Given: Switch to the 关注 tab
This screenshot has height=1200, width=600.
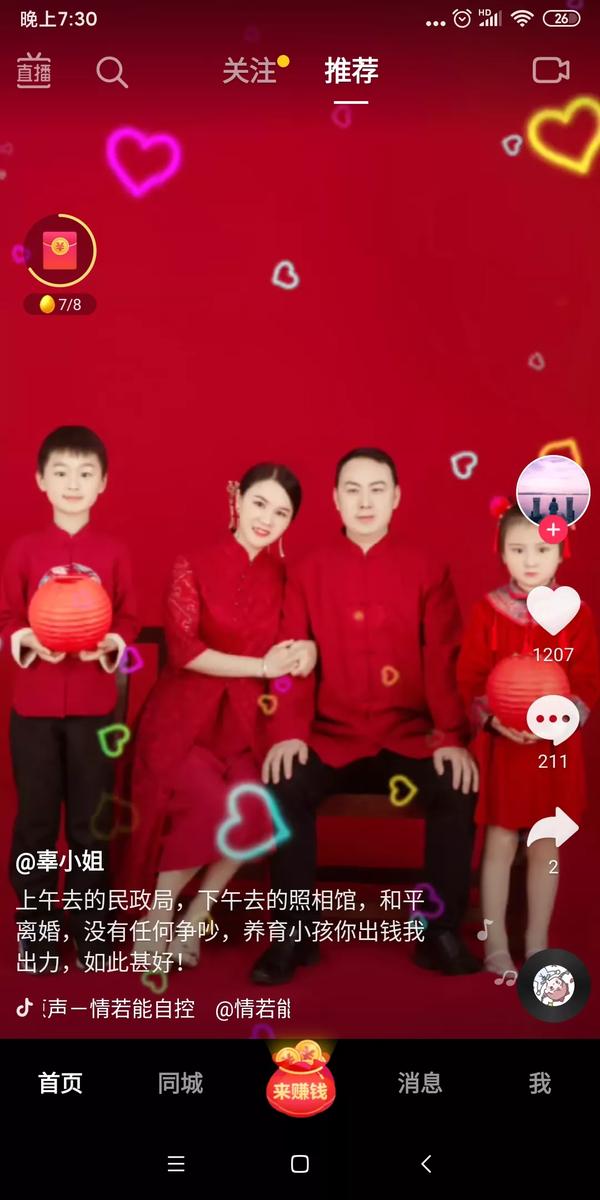Looking at the screenshot, I should 249,71.
